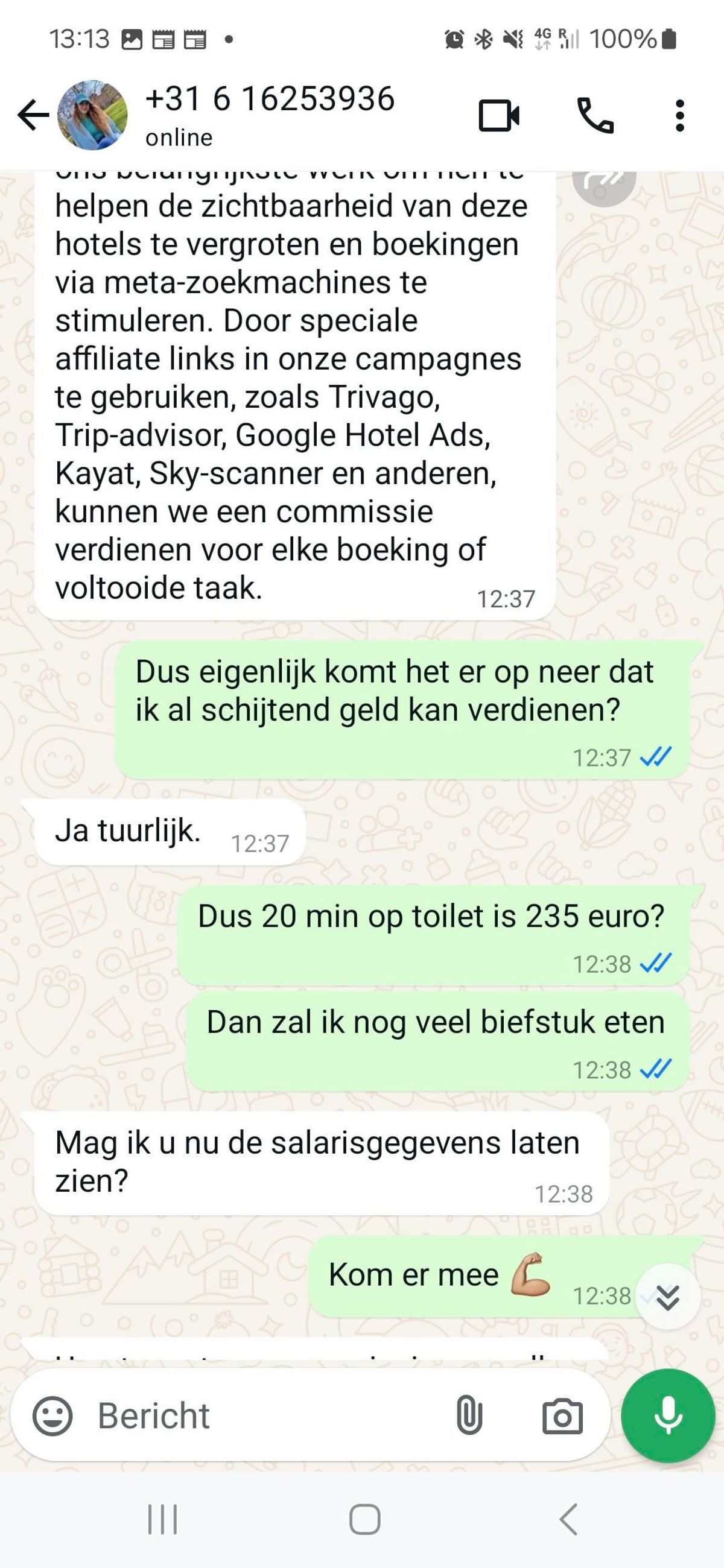Open the camera to send a photo
Screen dimensions: 724x1568
pyautogui.click(x=562, y=1417)
